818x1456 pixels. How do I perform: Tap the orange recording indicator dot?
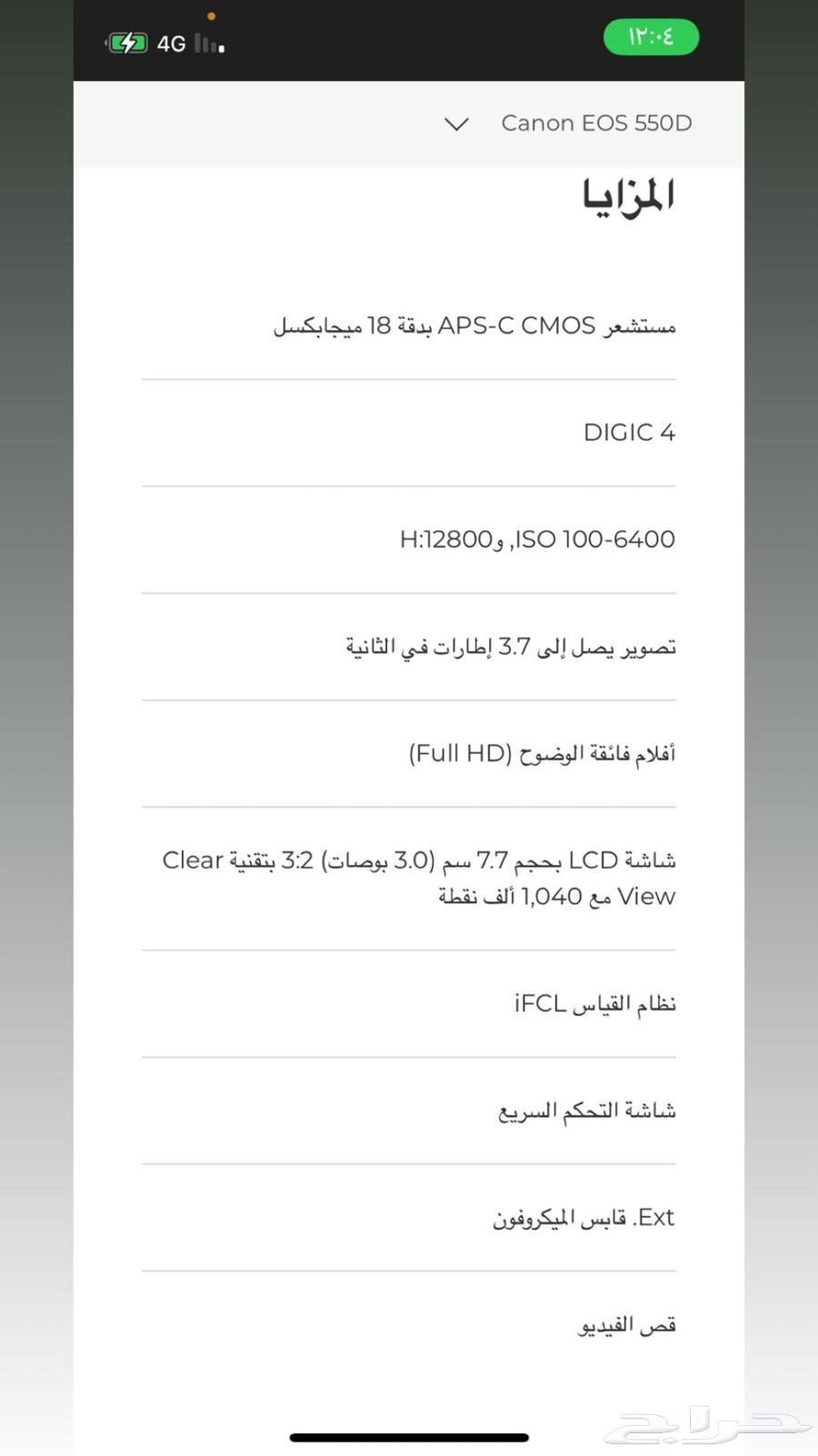212,15
